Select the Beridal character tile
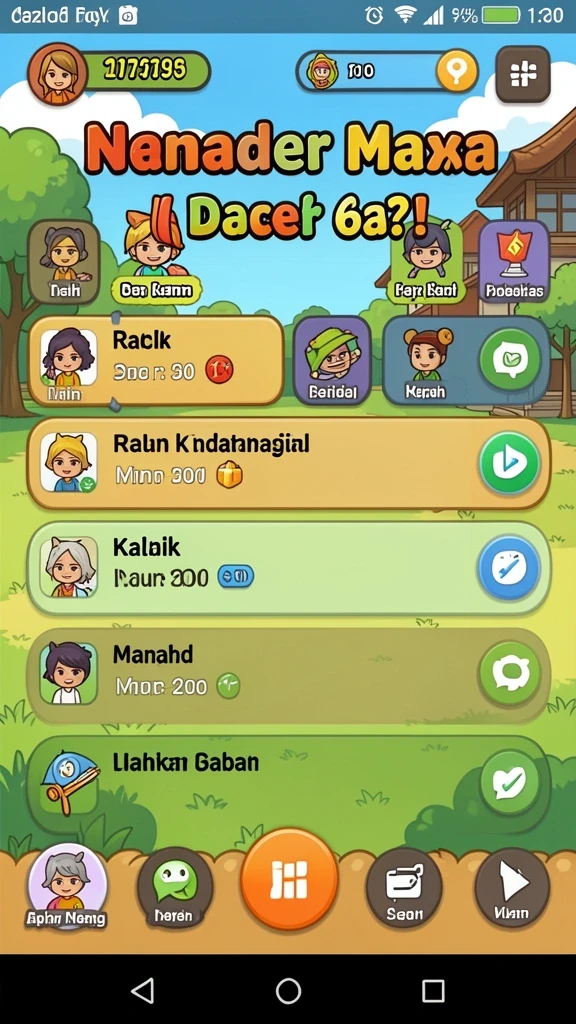 pos(332,360)
